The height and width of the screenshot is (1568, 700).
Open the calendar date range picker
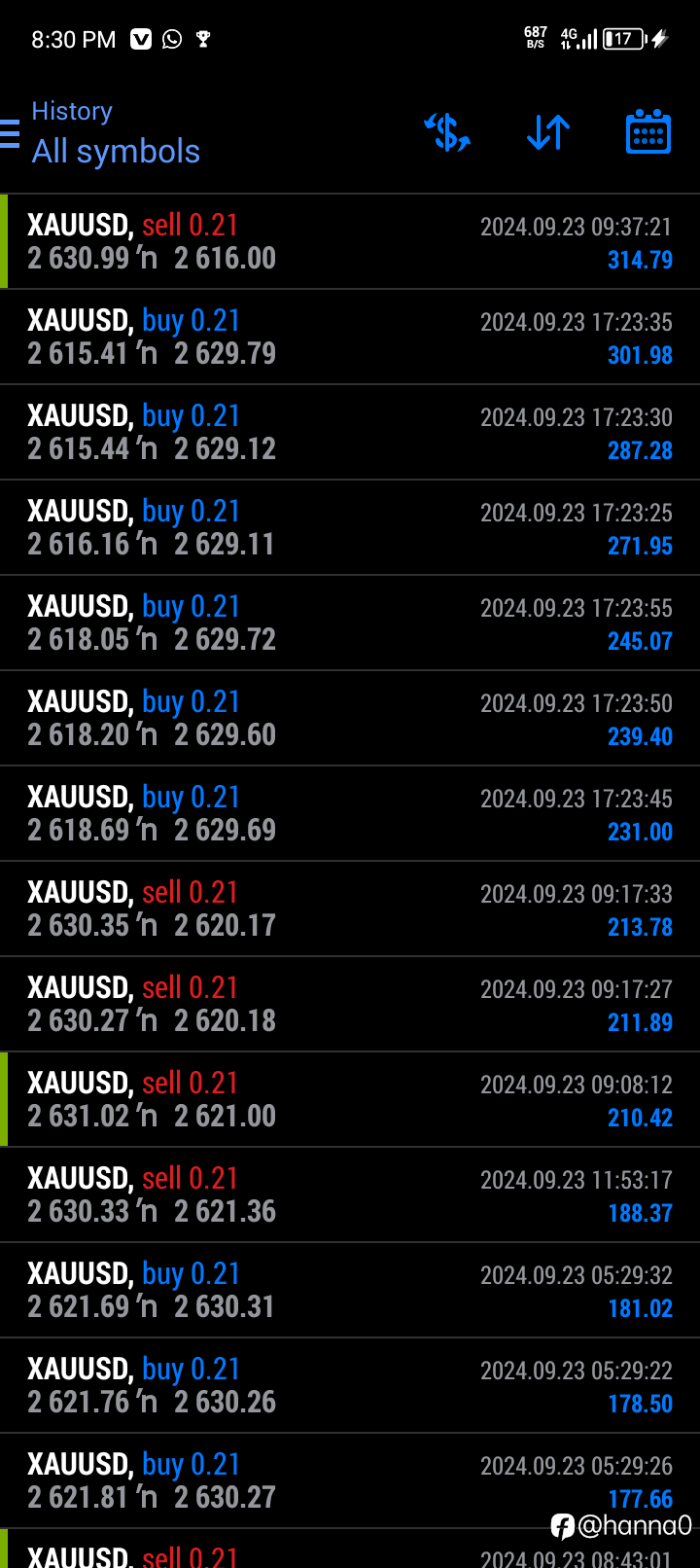coord(648,132)
